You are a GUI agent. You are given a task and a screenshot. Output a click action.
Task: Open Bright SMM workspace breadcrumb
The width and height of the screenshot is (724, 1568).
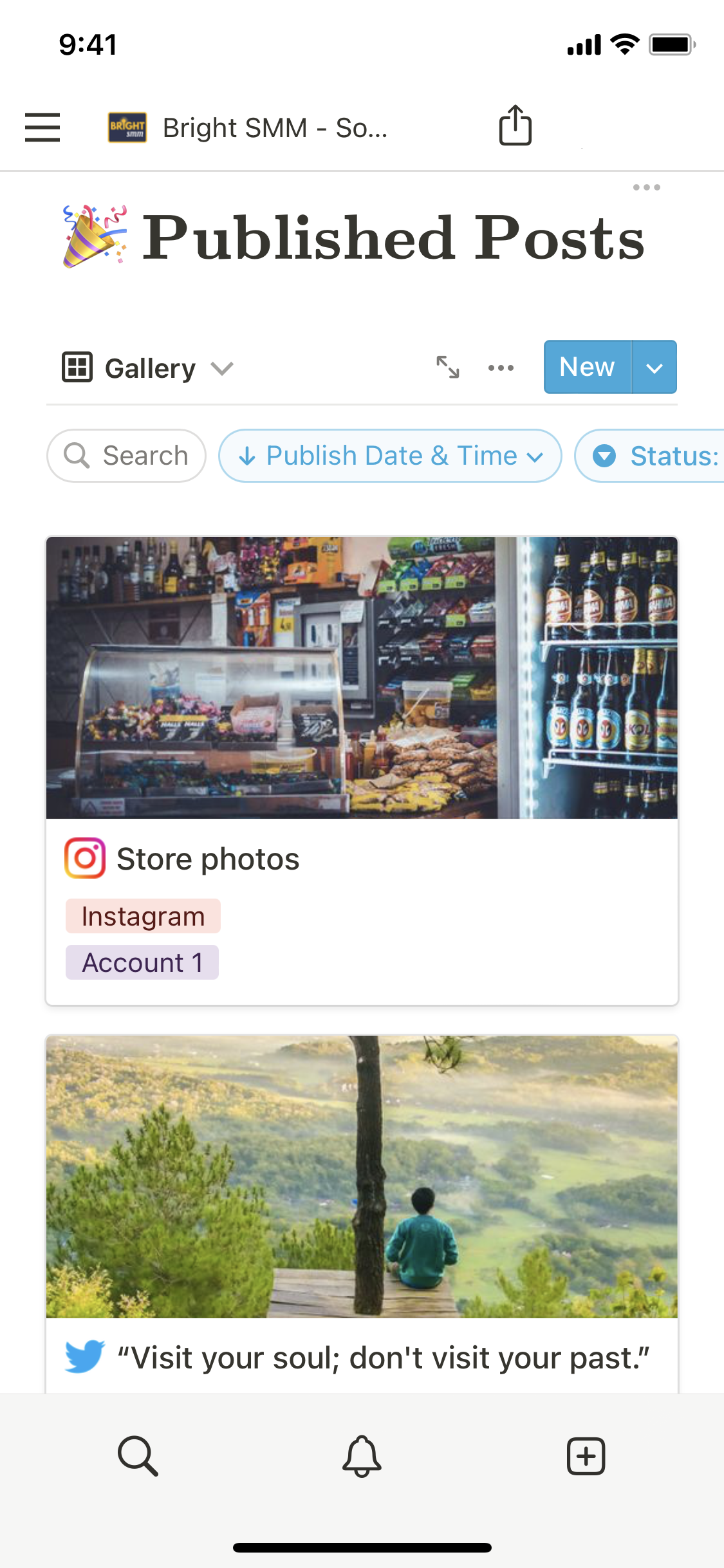pos(248,127)
